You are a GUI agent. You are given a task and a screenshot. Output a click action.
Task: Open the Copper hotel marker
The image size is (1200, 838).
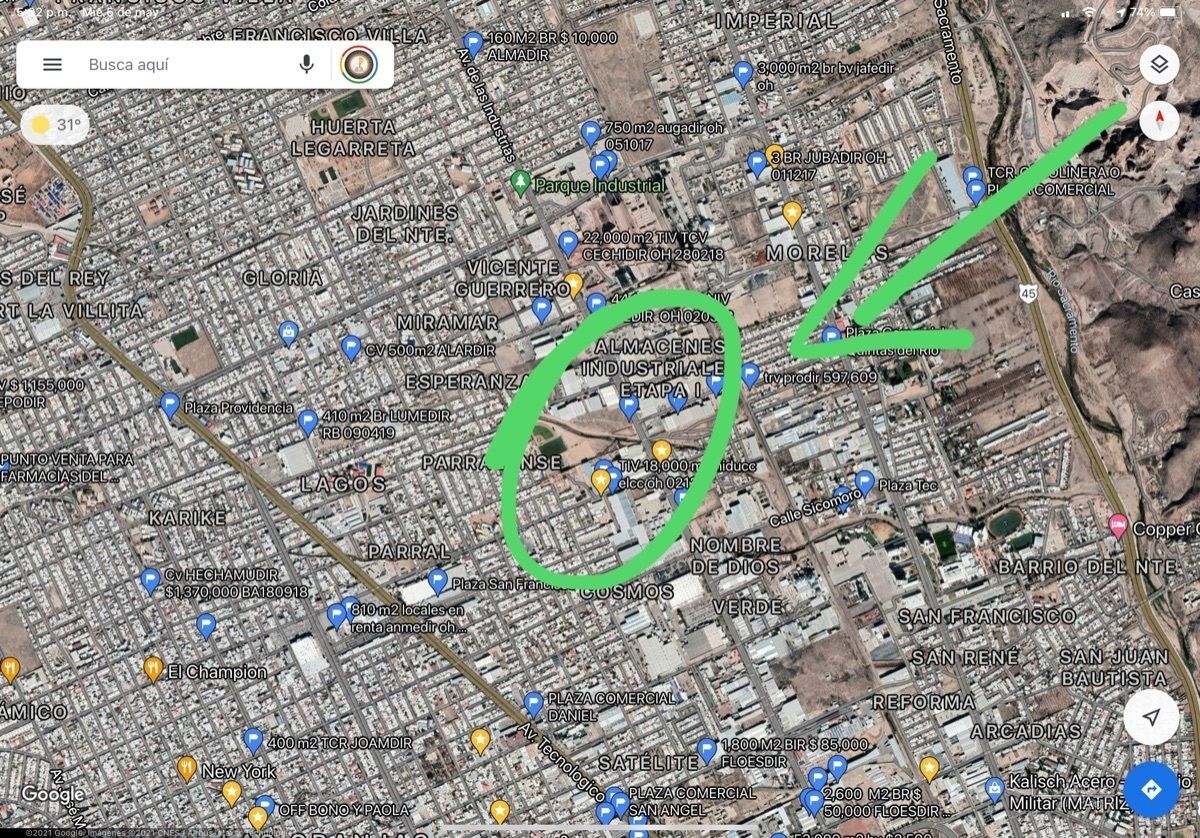click(1118, 525)
